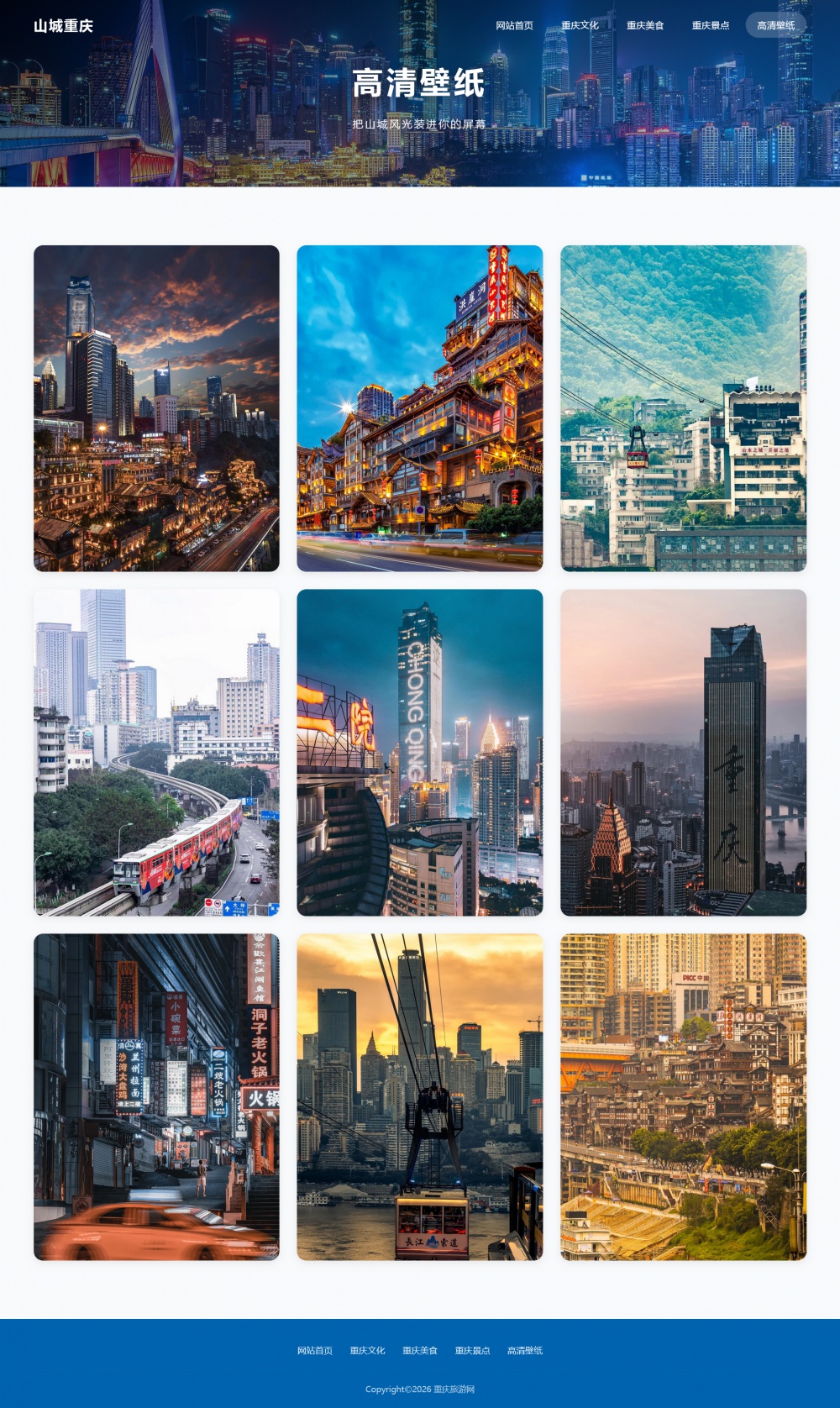The width and height of the screenshot is (840, 1408).
Task: Open the golden old town aerial wallpaper
Action: (683, 1096)
